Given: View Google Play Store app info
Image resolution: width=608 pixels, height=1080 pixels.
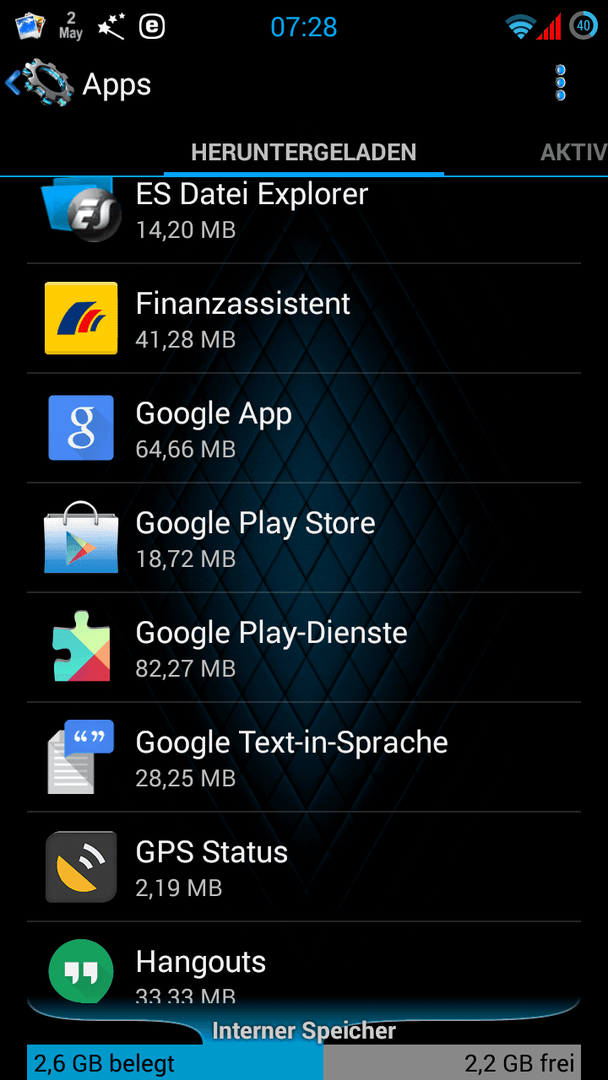Looking at the screenshot, I should point(304,537).
